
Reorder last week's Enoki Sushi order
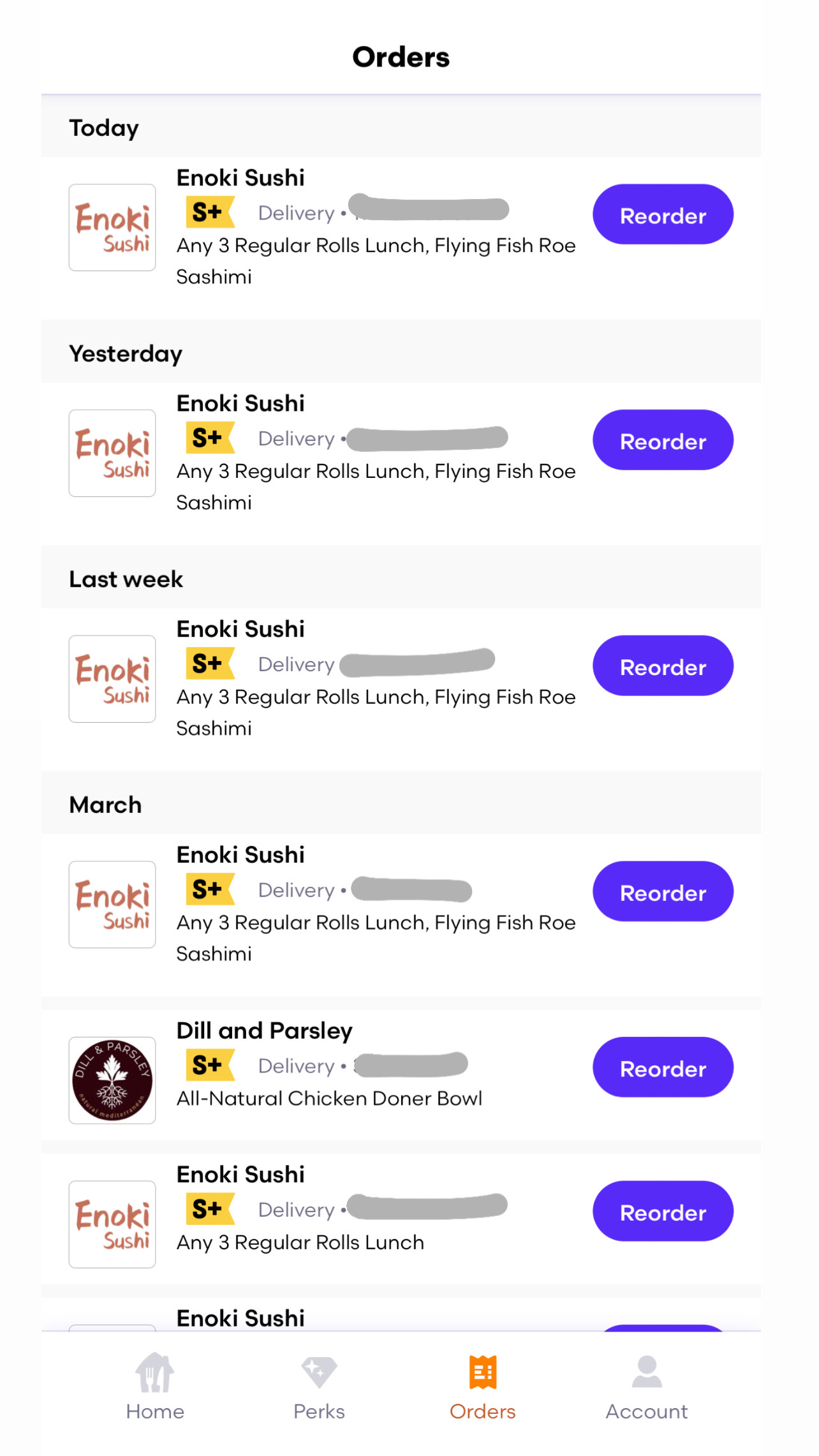(x=663, y=666)
